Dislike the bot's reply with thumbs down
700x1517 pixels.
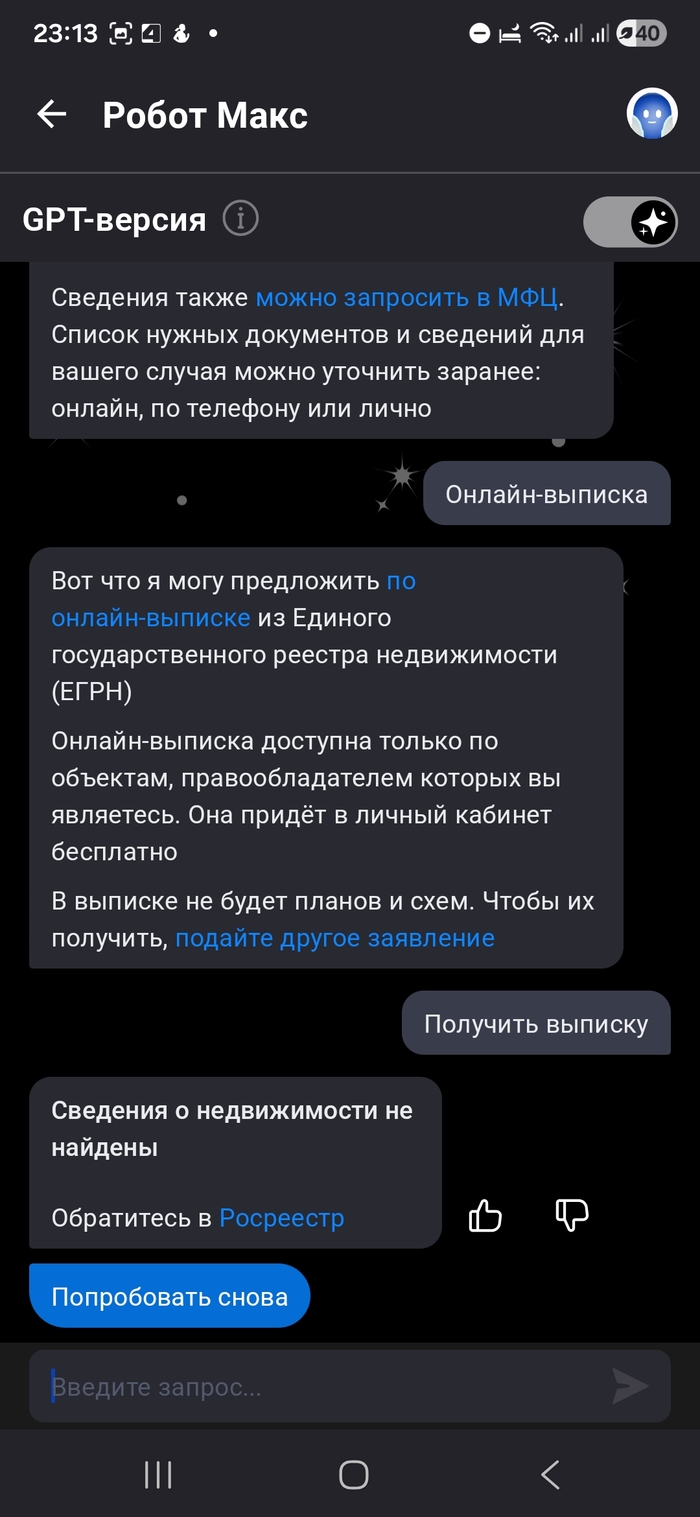point(572,1216)
